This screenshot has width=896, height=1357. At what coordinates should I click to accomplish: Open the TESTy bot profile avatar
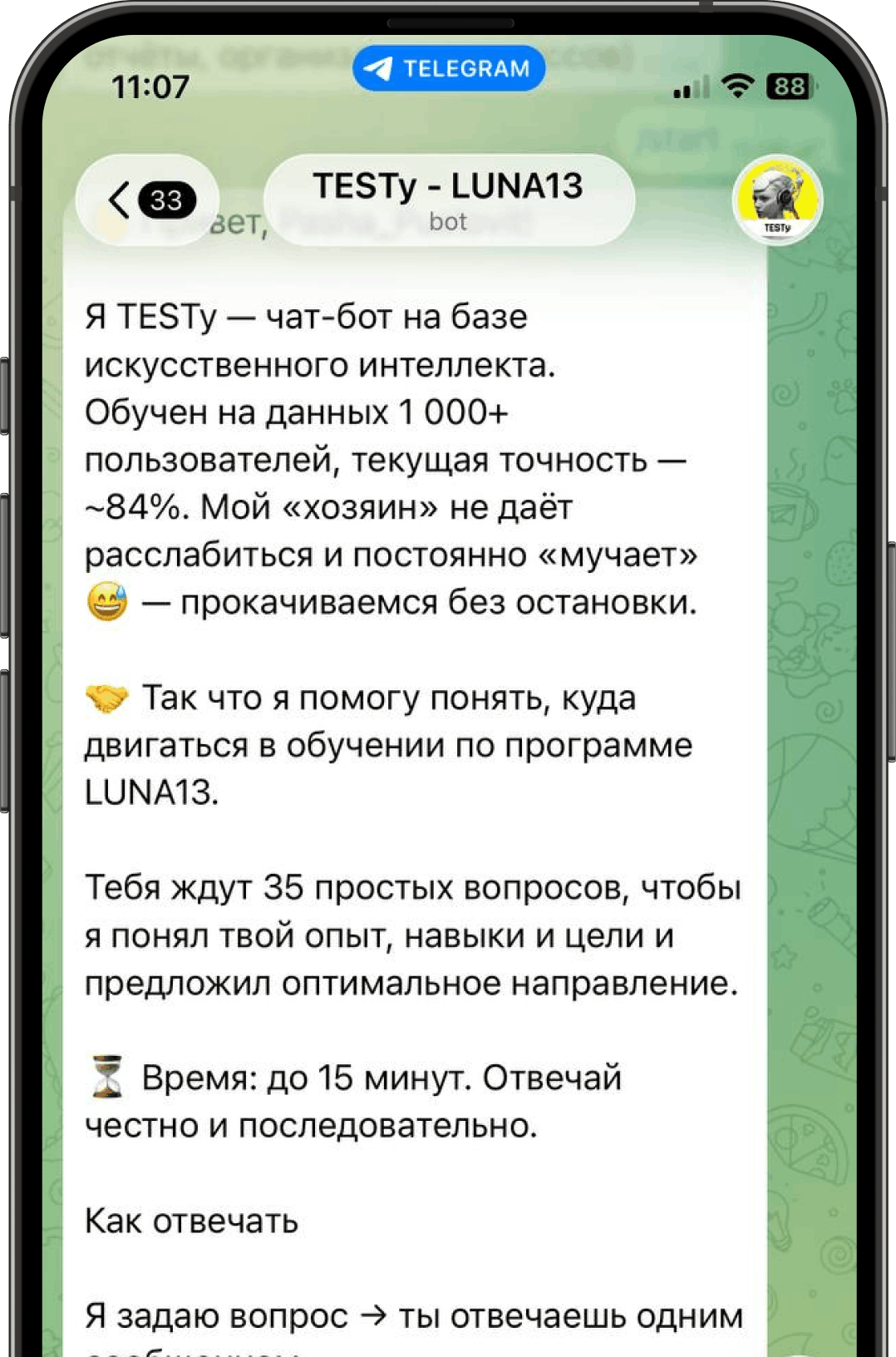coord(777,200)
